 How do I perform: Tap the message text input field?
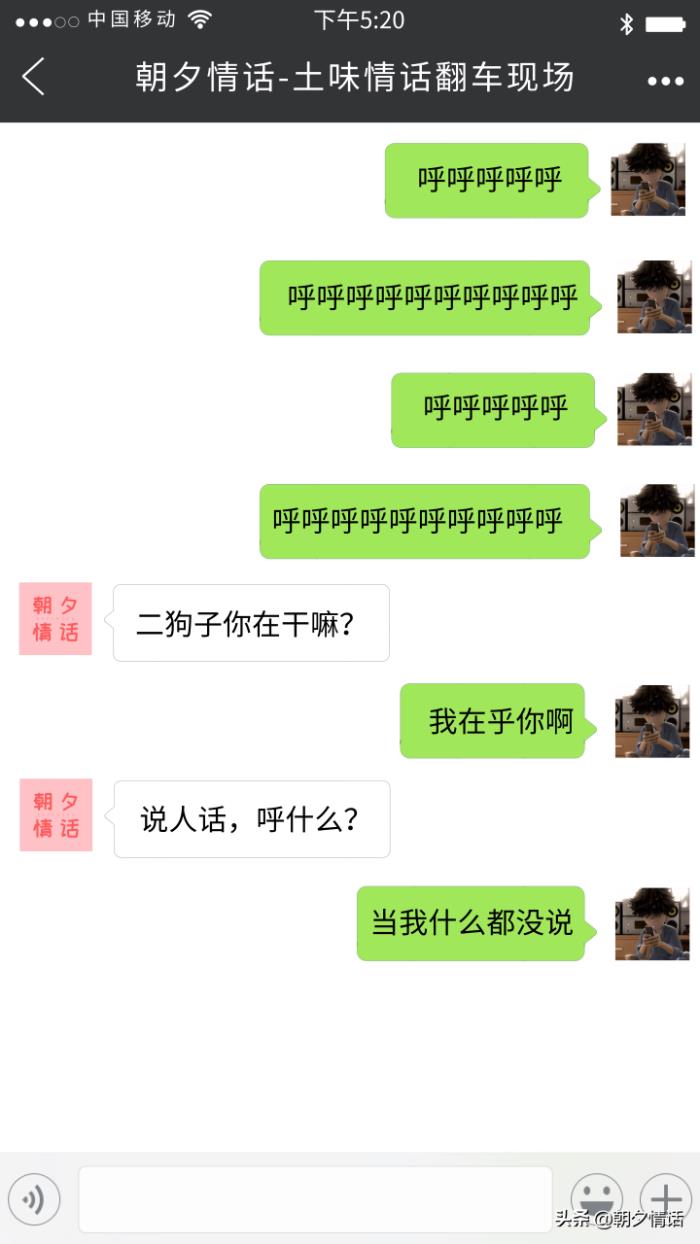[x=315, y=1198]
